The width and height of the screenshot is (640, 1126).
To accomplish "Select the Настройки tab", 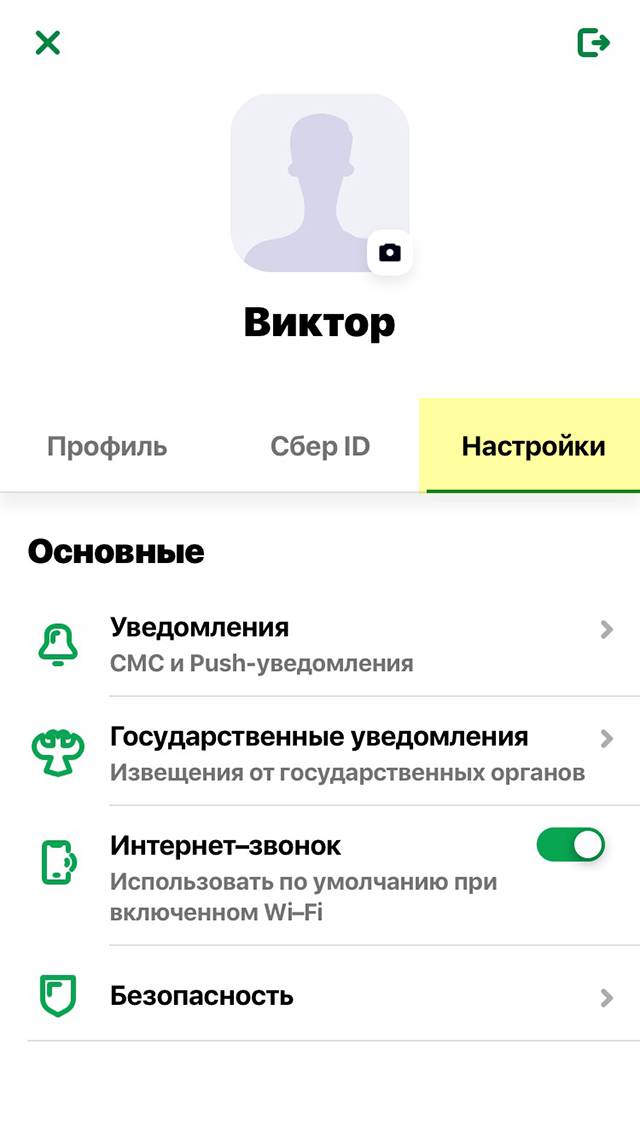I will (x=533, y=446).
